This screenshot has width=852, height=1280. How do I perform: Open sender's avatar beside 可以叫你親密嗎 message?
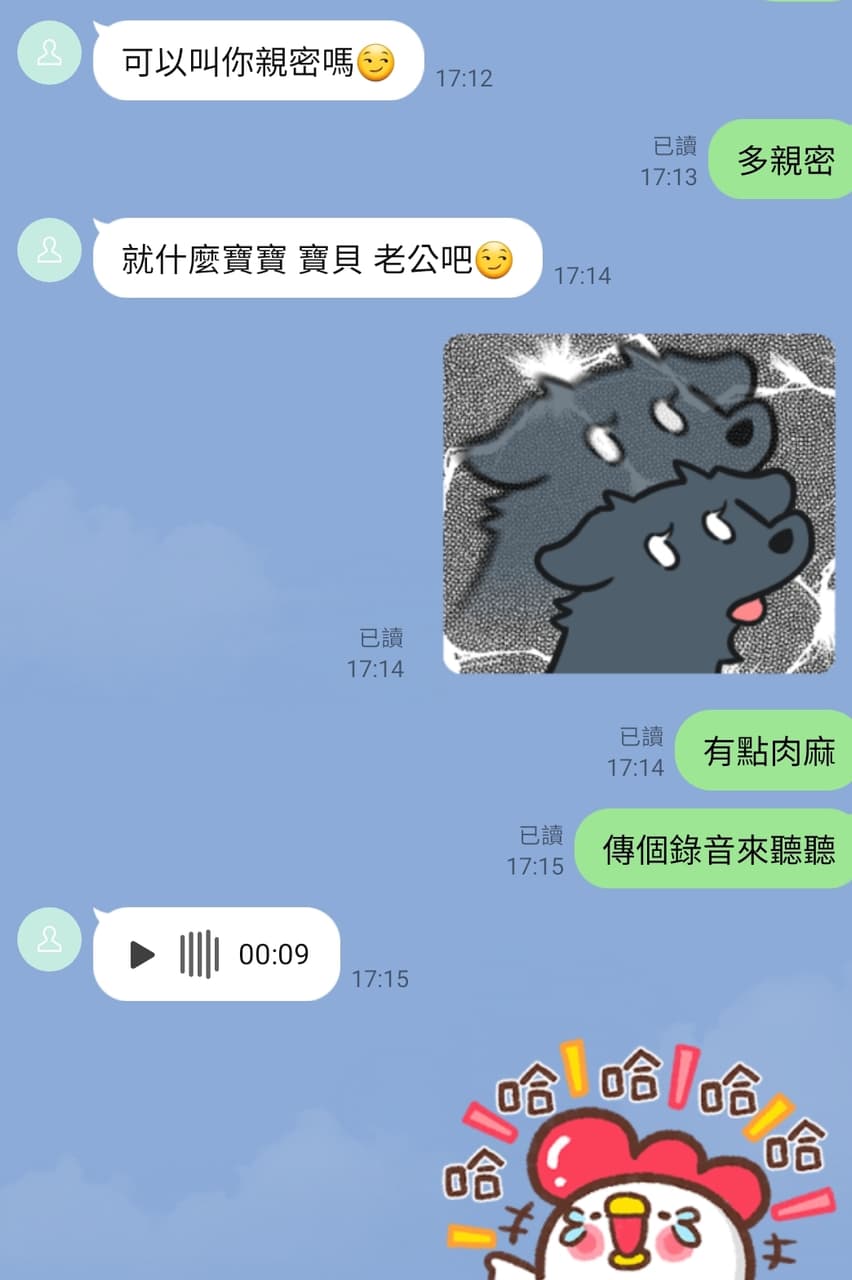click(x=49, y=52)
